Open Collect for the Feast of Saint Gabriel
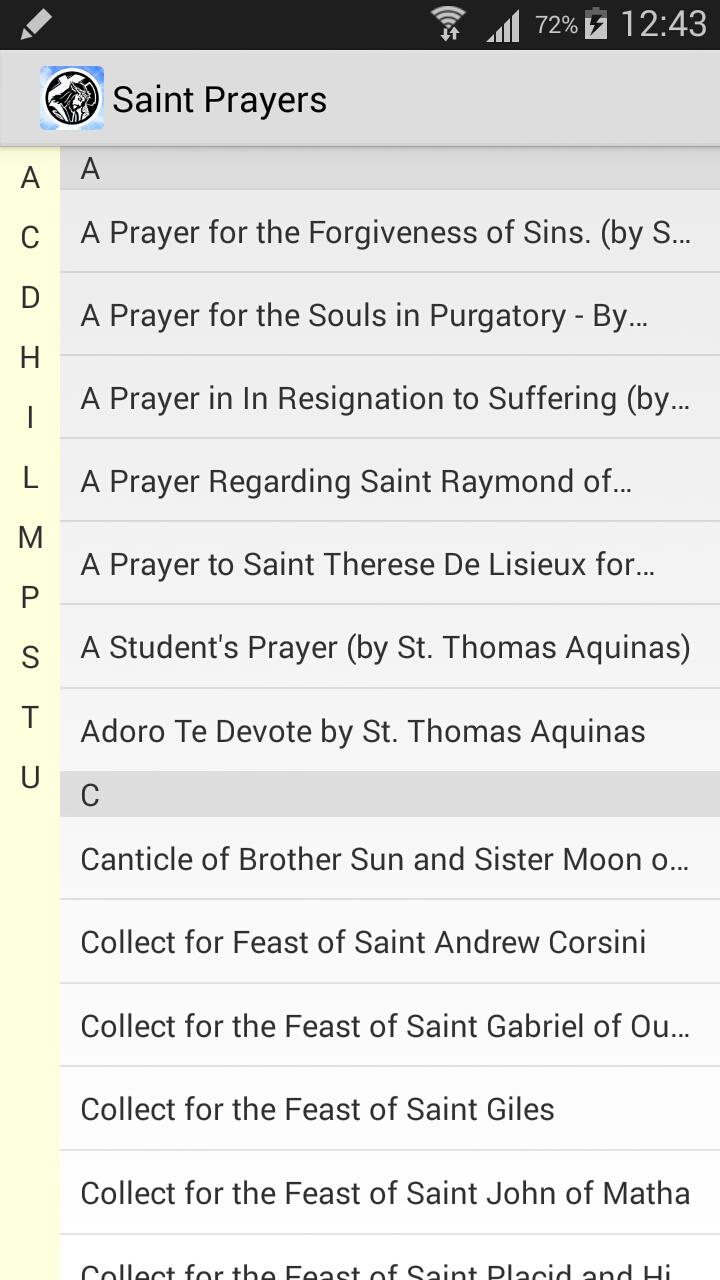This screenshot has height=1280, width=720. point(390,1026)
